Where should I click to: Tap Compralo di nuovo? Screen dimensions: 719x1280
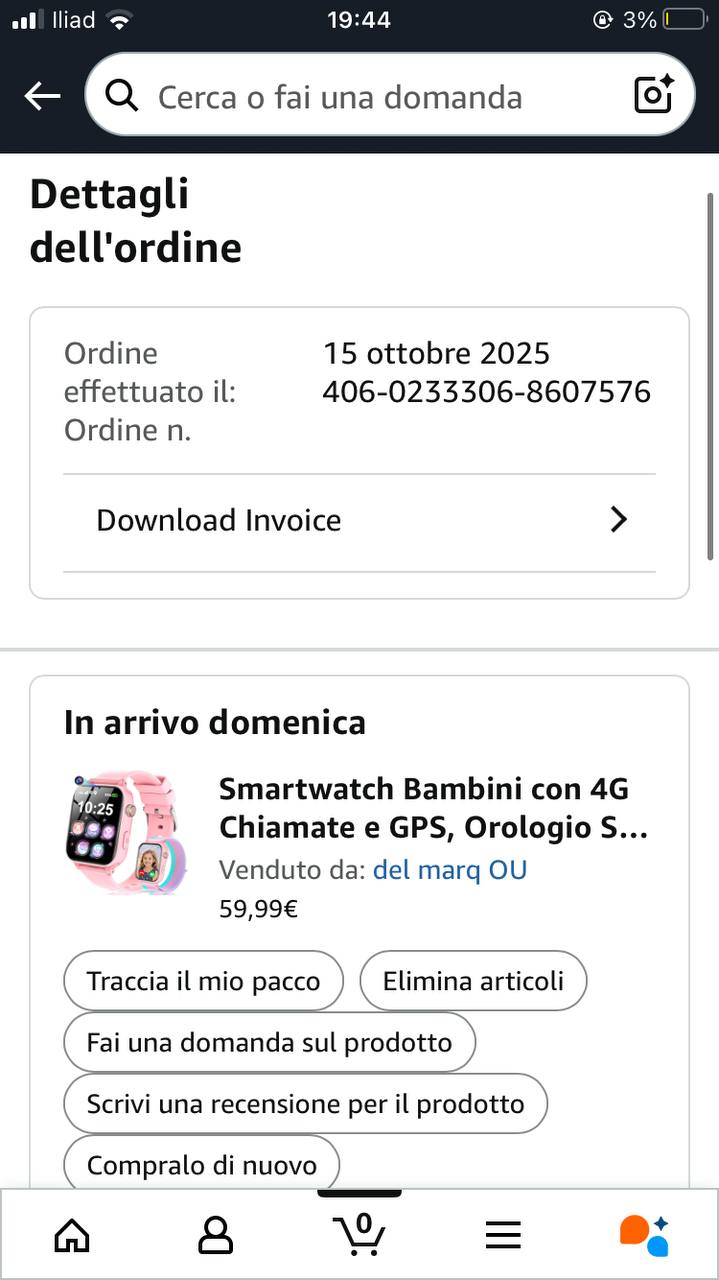point(201,1165)
